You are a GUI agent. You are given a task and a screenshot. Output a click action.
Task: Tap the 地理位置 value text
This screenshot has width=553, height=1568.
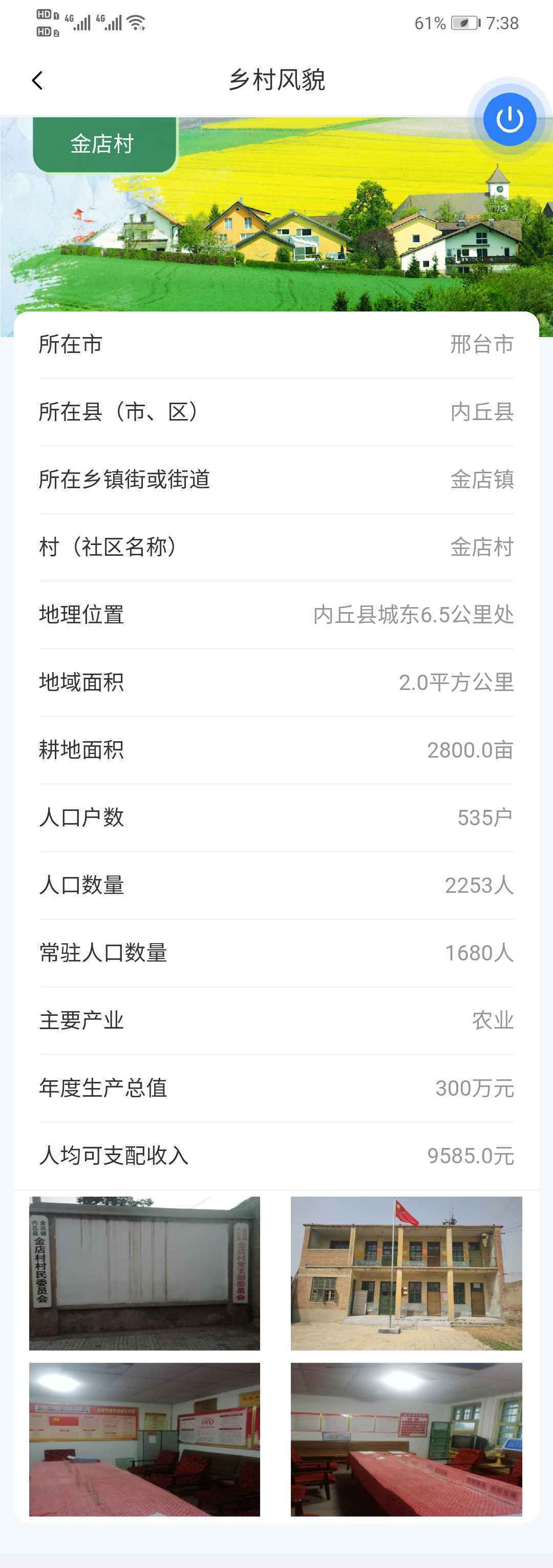[413, 615]
